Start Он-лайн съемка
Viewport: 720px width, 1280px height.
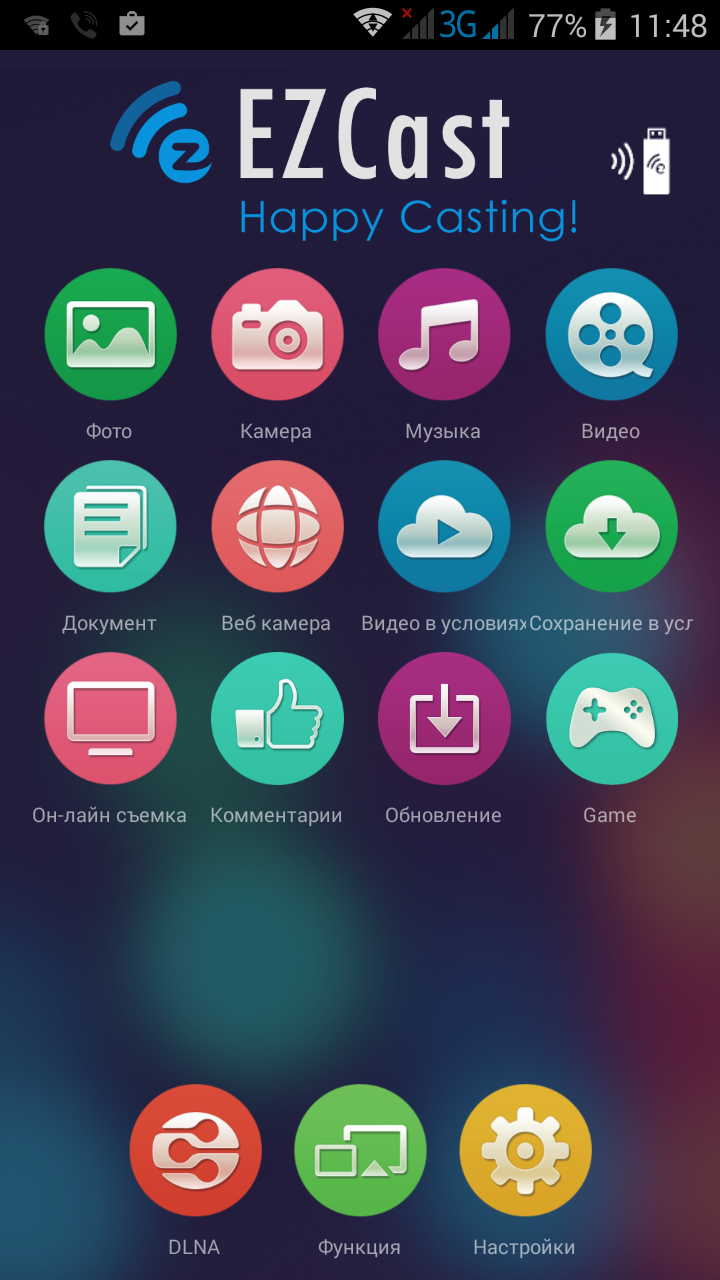click(x=110, y=719)
